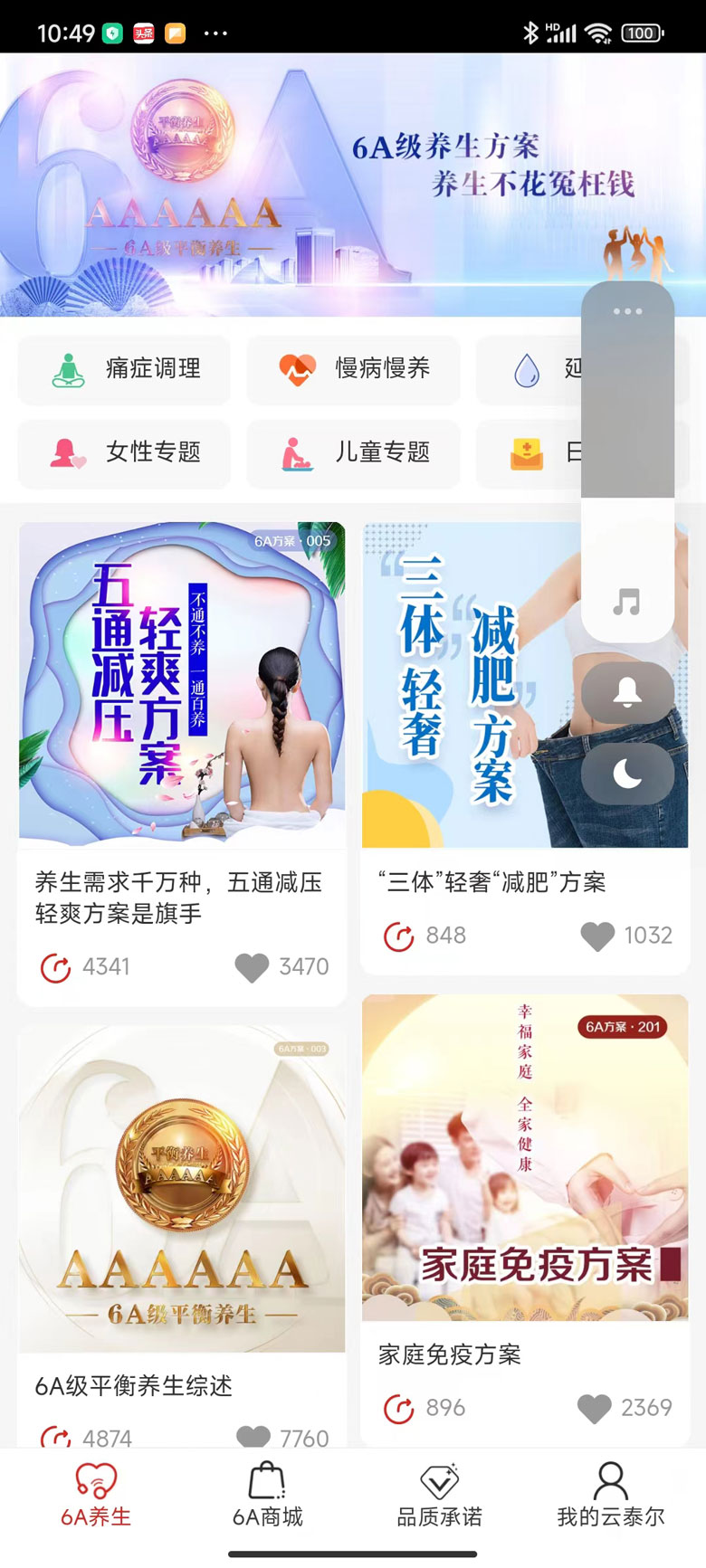The image size is (706, 1568).
Task: Open more volume settings dots
Action: (627, 311)
